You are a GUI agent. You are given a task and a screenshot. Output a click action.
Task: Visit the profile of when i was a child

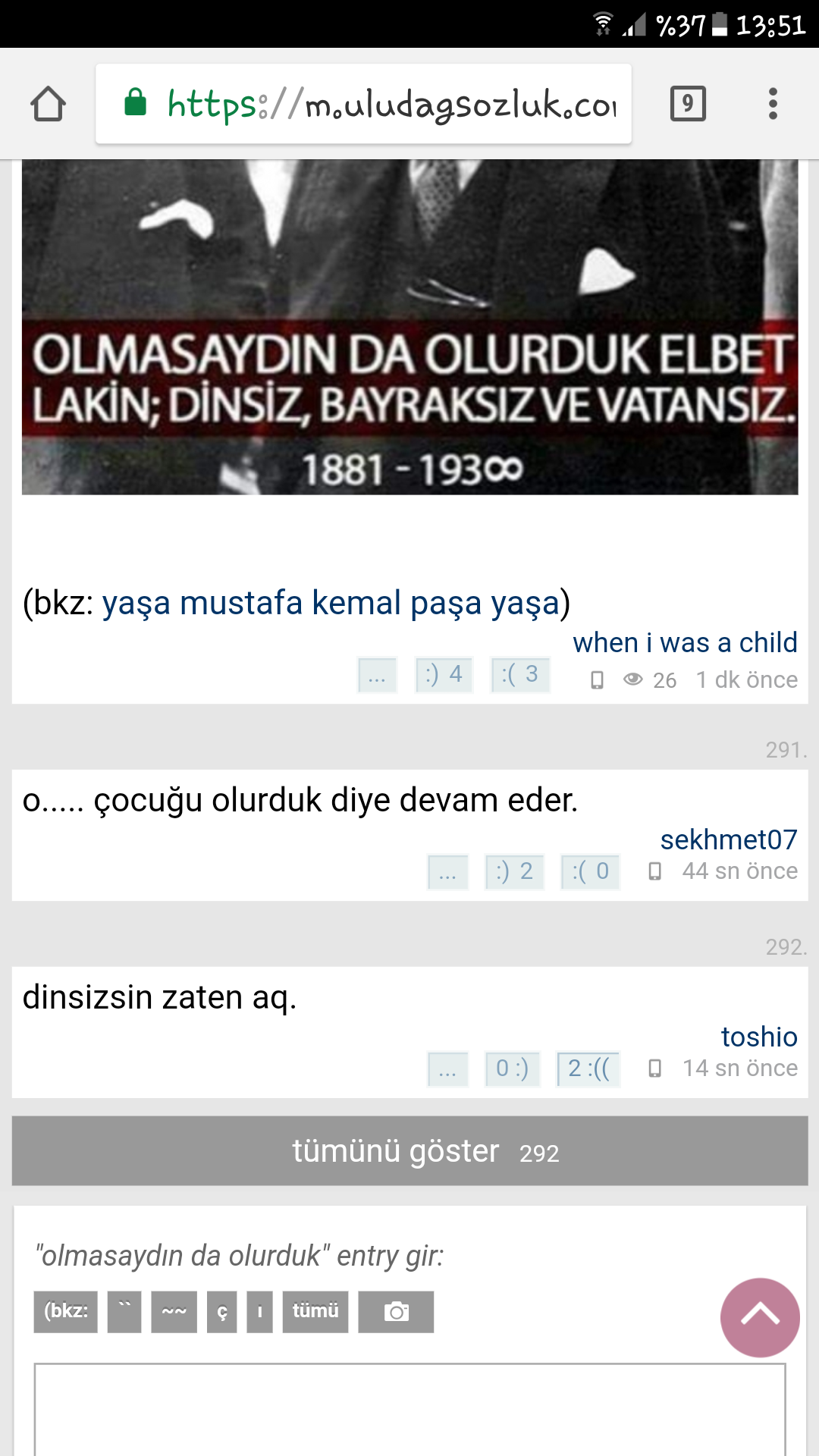click(685, 642)
